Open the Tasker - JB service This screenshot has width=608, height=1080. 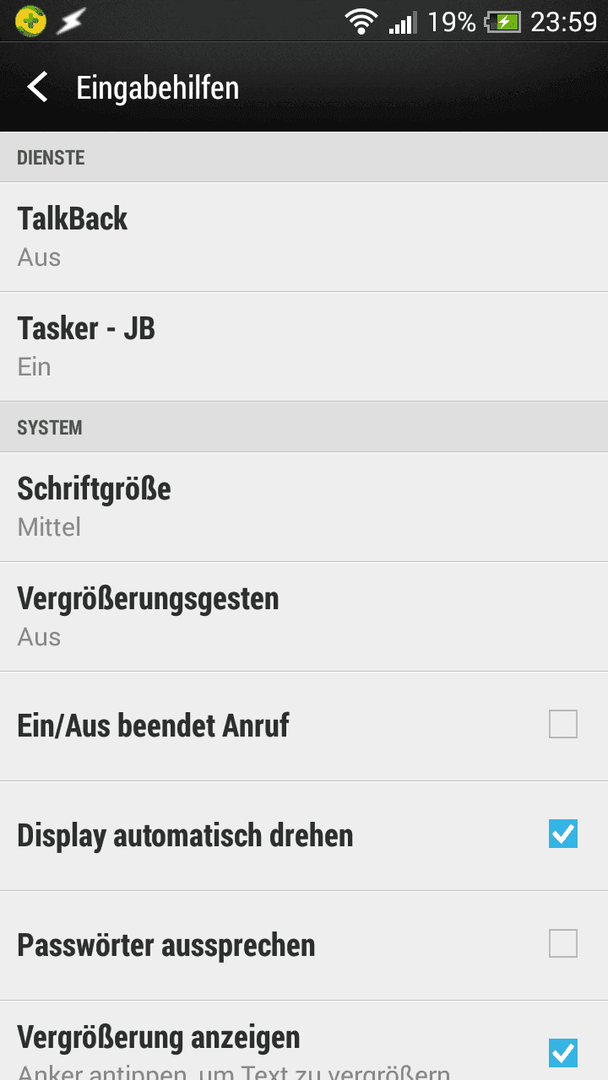(304, 346)
